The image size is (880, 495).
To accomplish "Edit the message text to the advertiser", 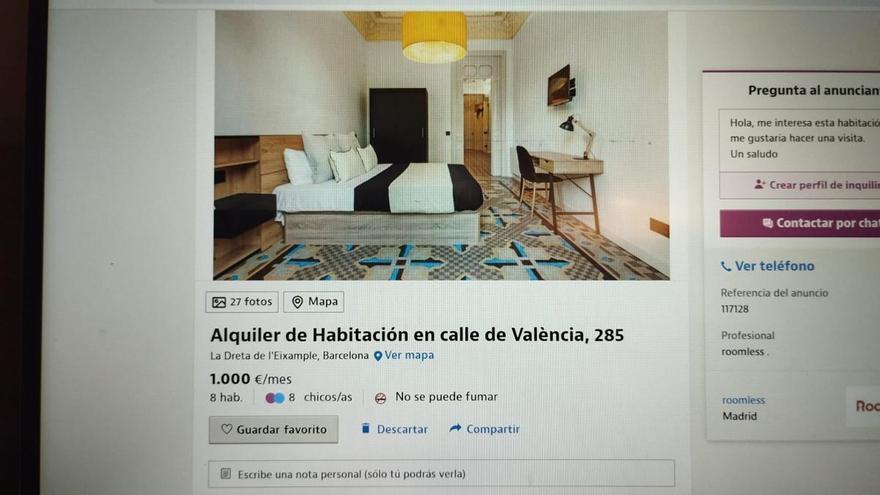I will pos(800,138).
